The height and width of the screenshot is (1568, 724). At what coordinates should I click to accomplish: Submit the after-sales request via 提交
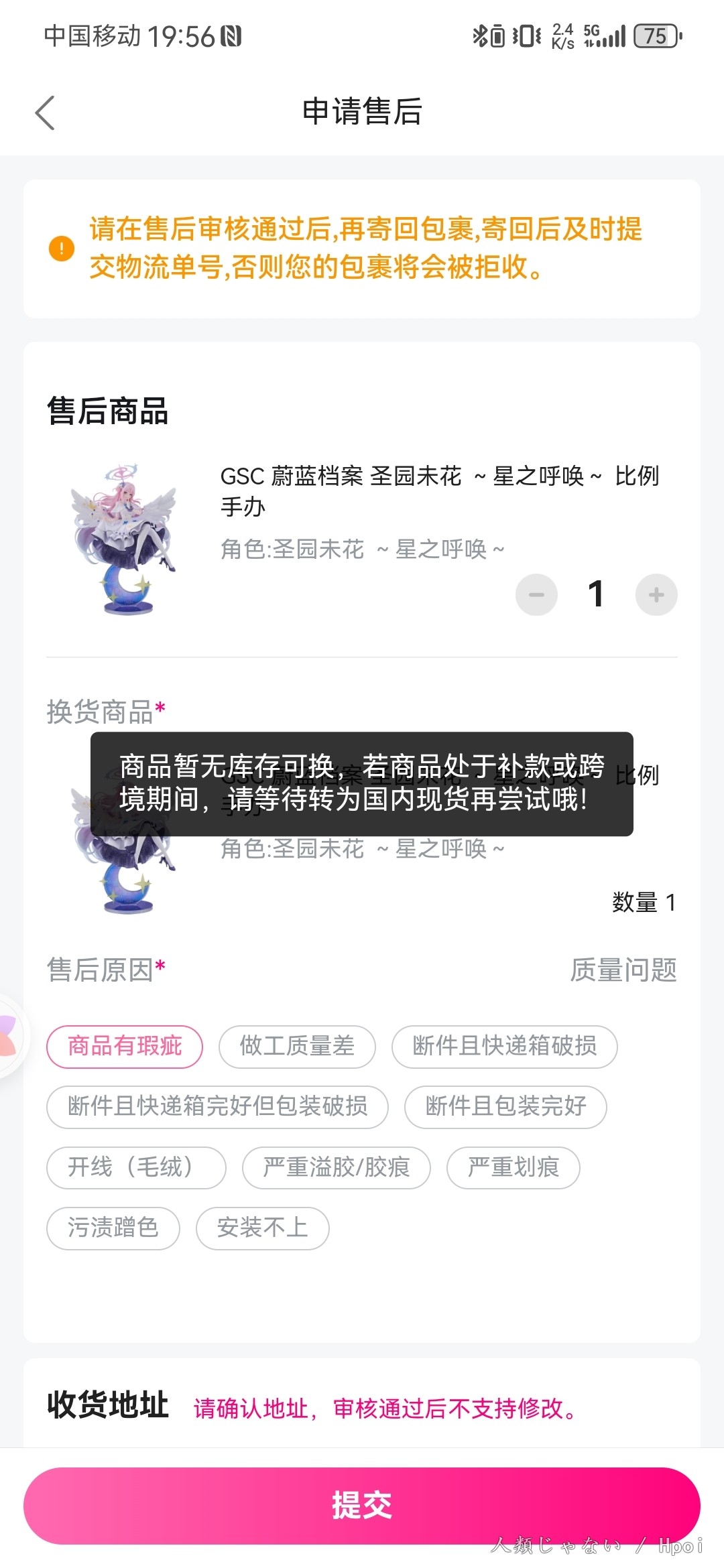point(362,1505)
